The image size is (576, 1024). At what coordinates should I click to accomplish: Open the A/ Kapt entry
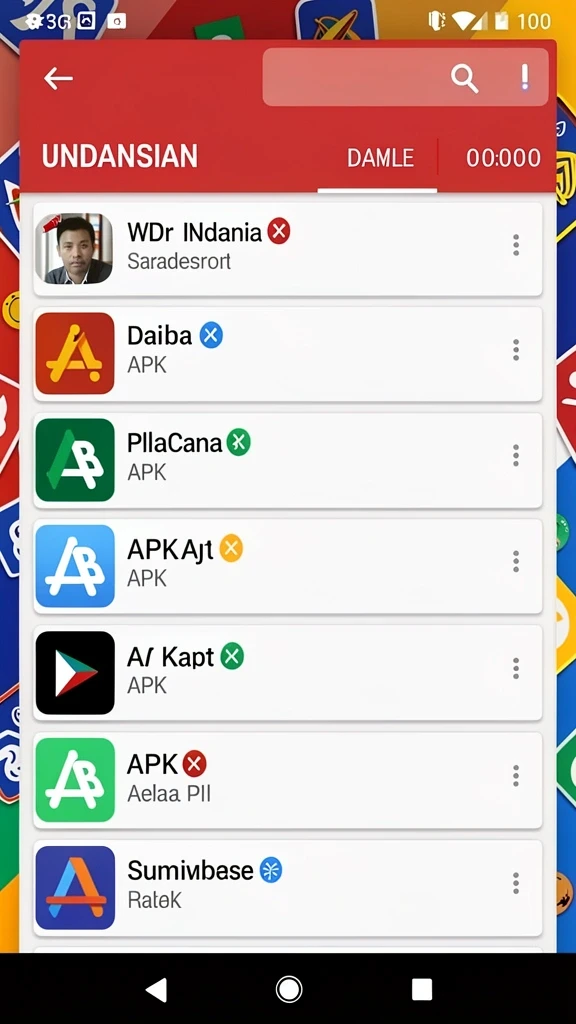coord(288,673)
